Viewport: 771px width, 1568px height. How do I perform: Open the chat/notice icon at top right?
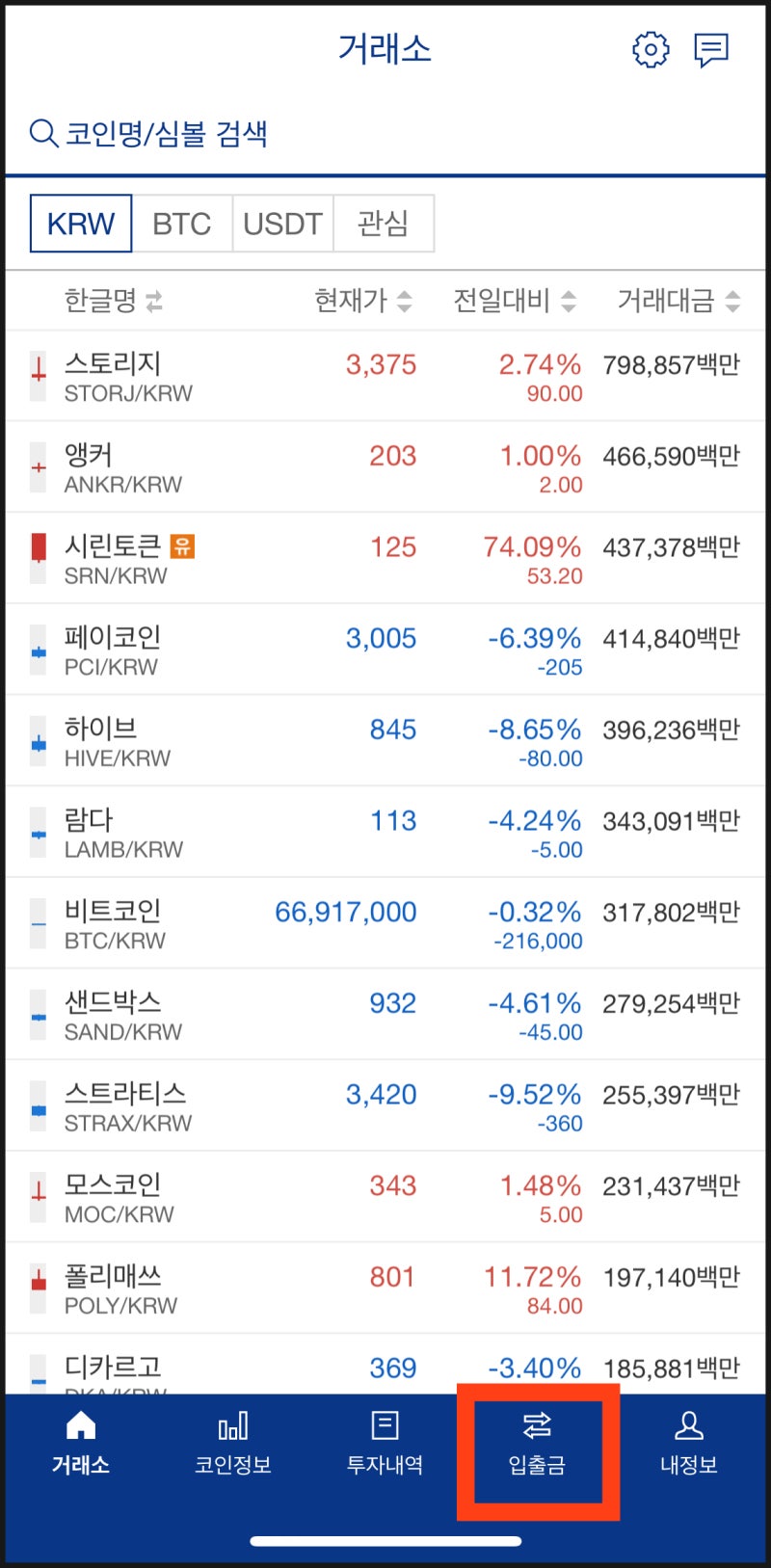point(711,50)
